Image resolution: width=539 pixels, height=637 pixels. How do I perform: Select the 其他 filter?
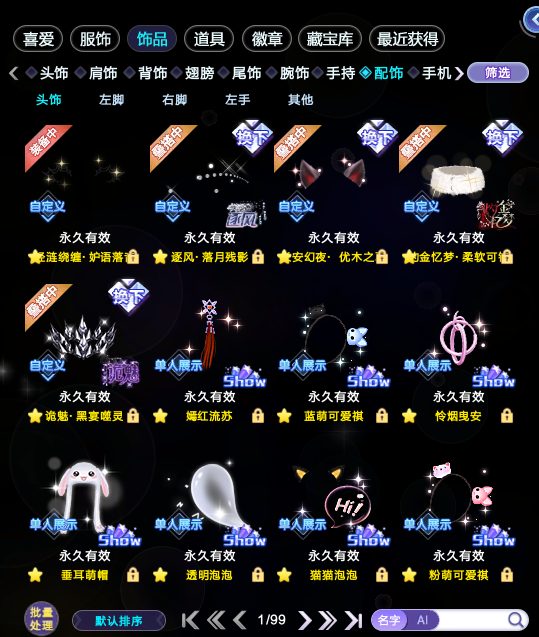coord(301,100)
